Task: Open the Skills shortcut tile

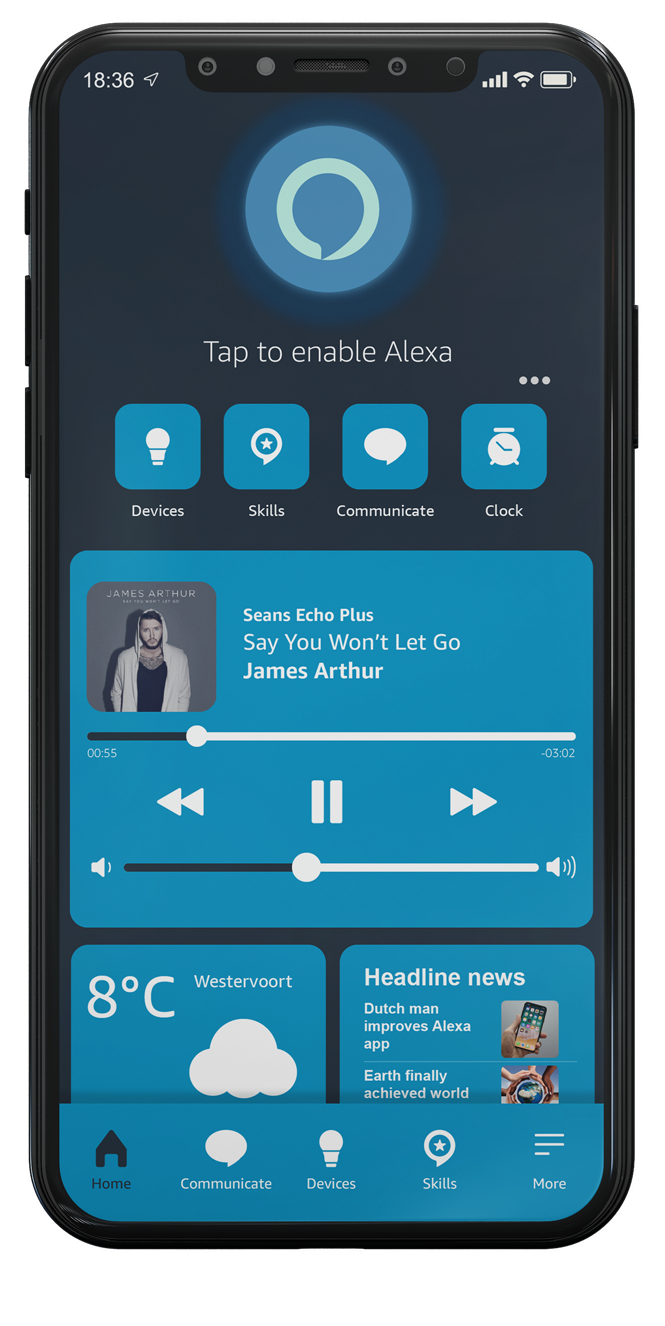Action: [266, 447]
